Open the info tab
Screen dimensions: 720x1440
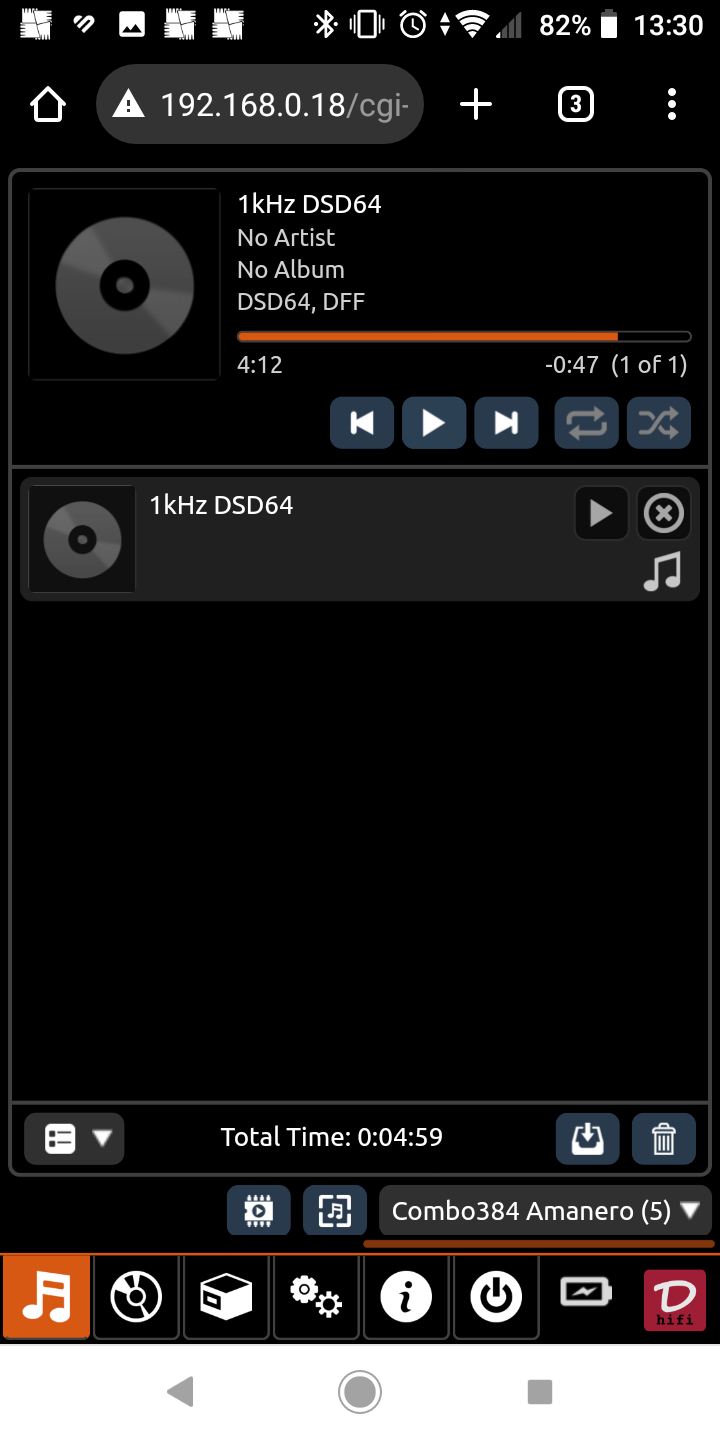click(x=406, y=1297)
